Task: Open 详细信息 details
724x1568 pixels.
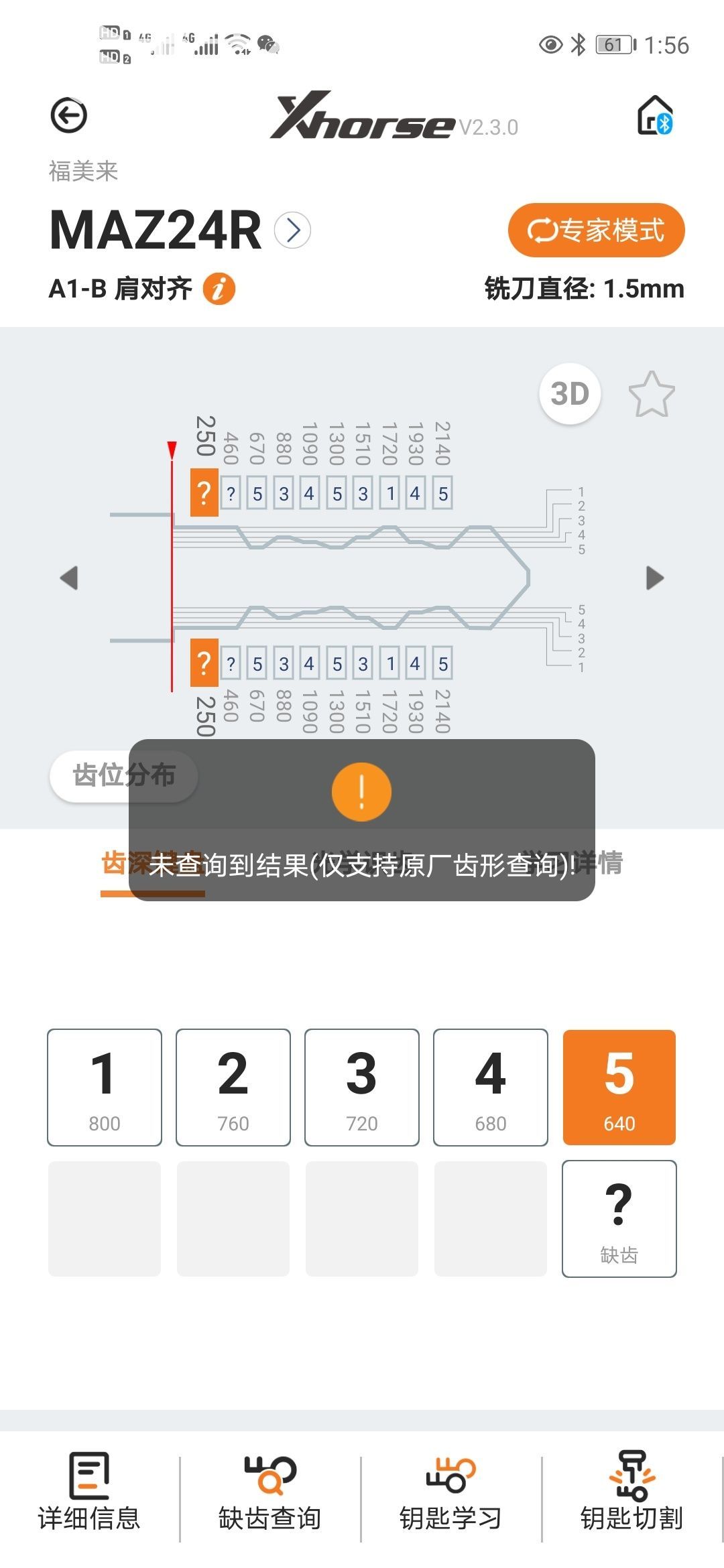Action: 89,1492
